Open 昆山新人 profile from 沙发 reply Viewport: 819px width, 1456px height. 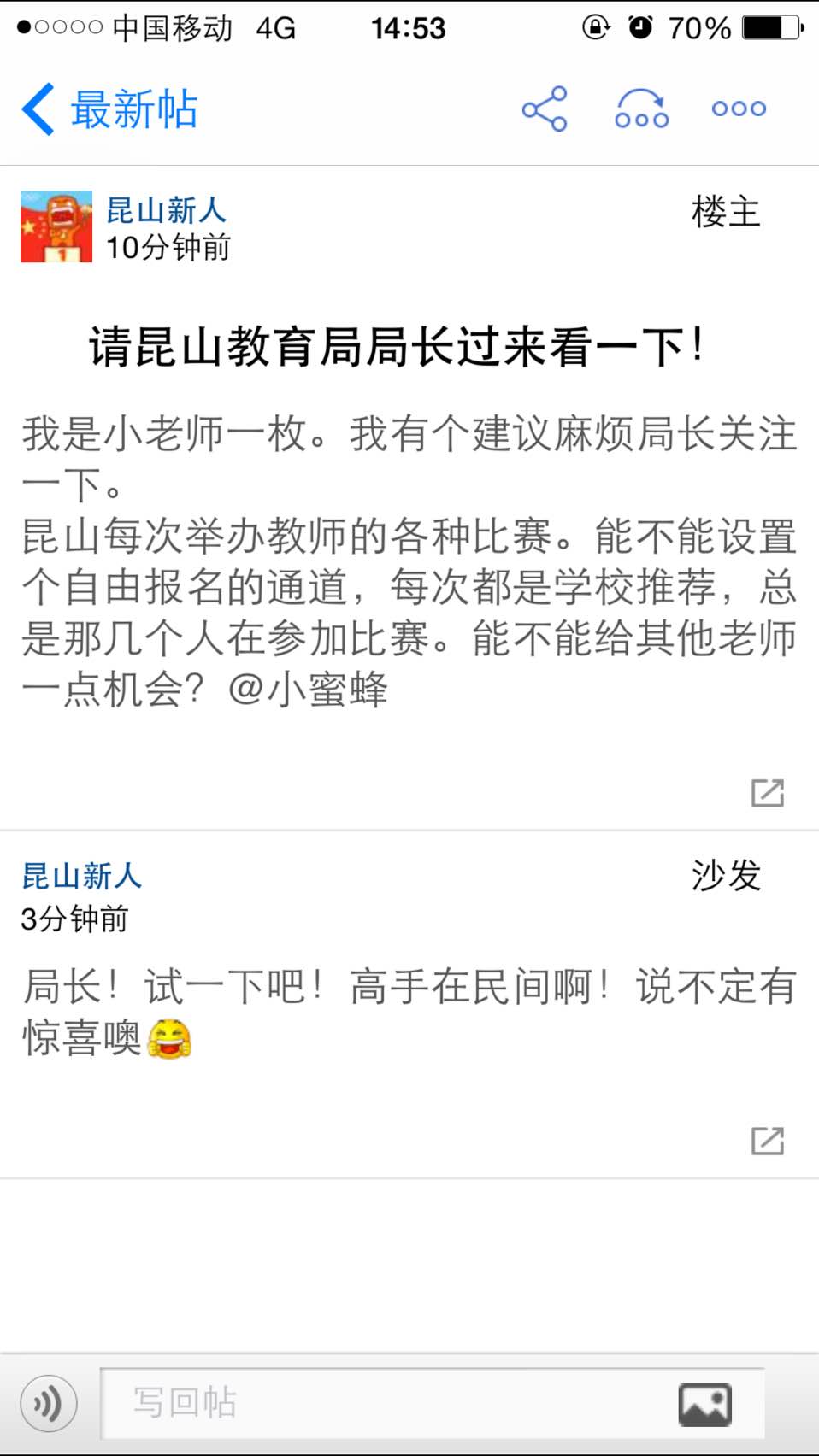pos(81,876)
